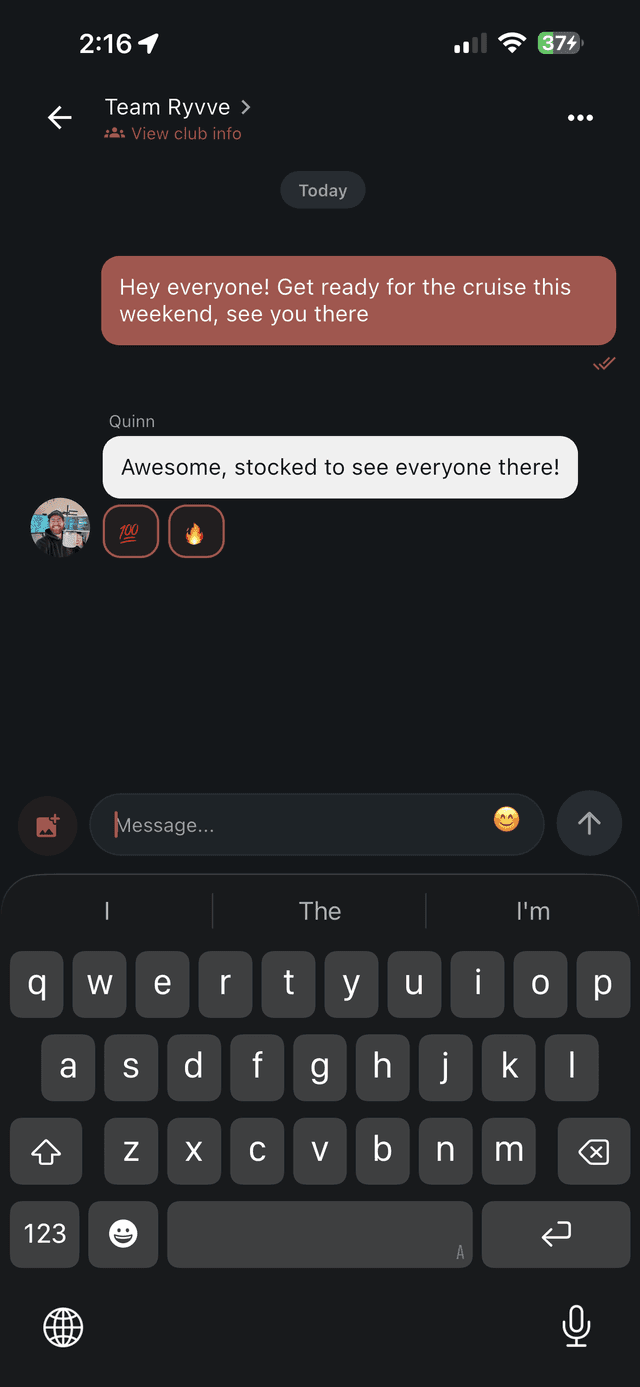Open the emoji picker in the message field
Screen dimensions: 640x1387
point(507,821)
